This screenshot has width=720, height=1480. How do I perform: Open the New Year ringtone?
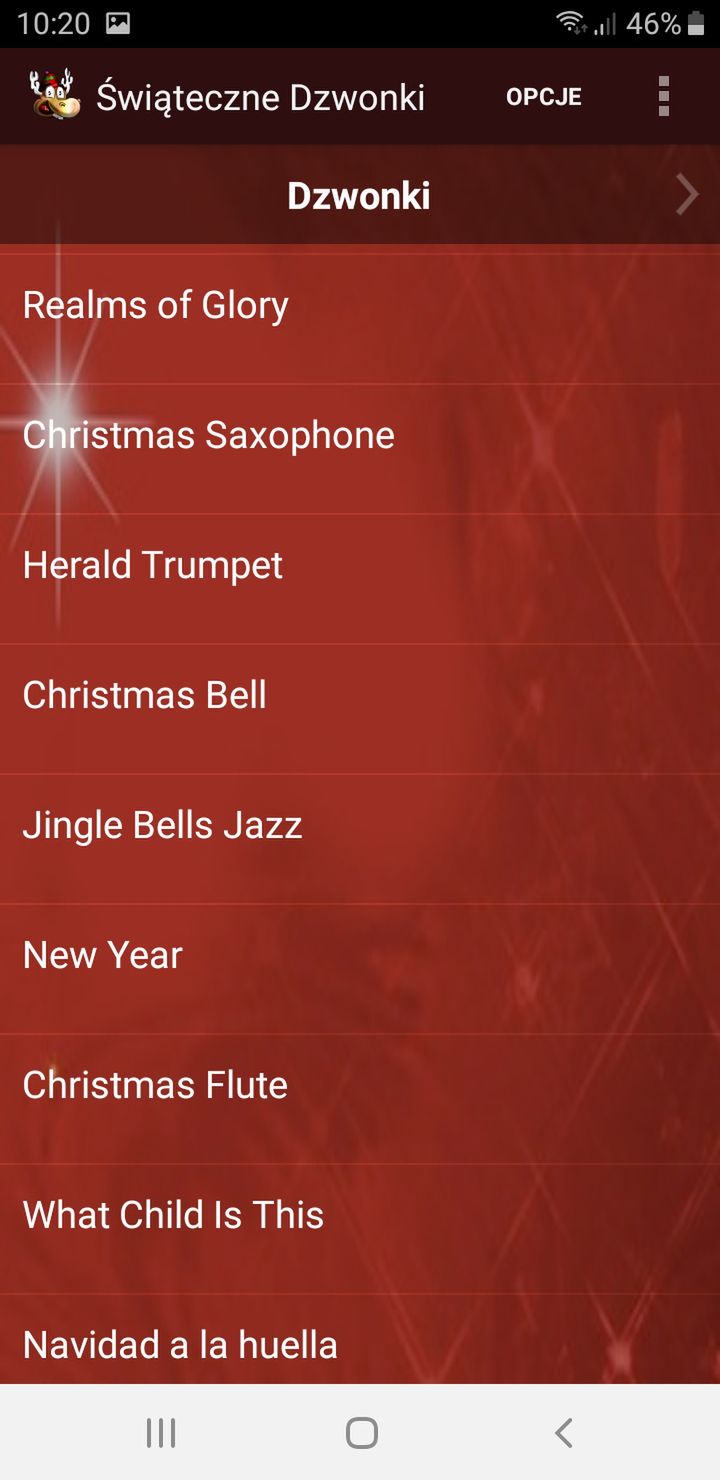[360, 955]
